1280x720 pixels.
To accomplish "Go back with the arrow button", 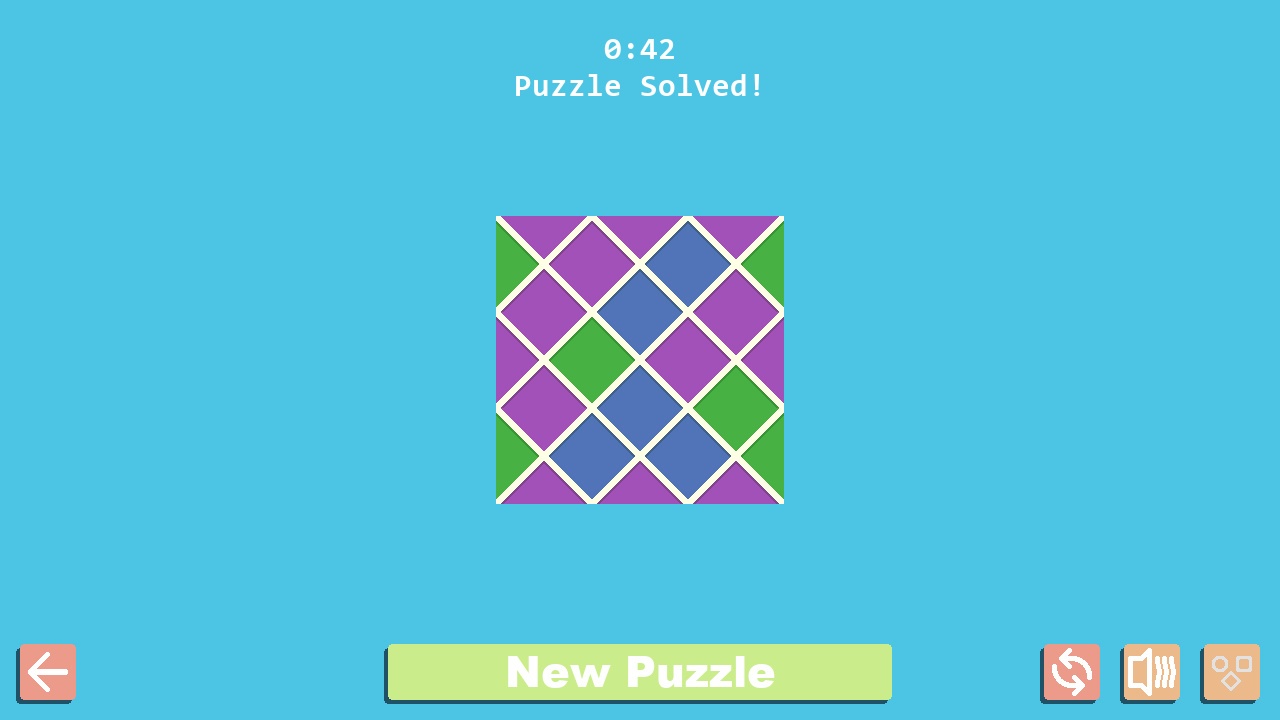I will point(47,672).
